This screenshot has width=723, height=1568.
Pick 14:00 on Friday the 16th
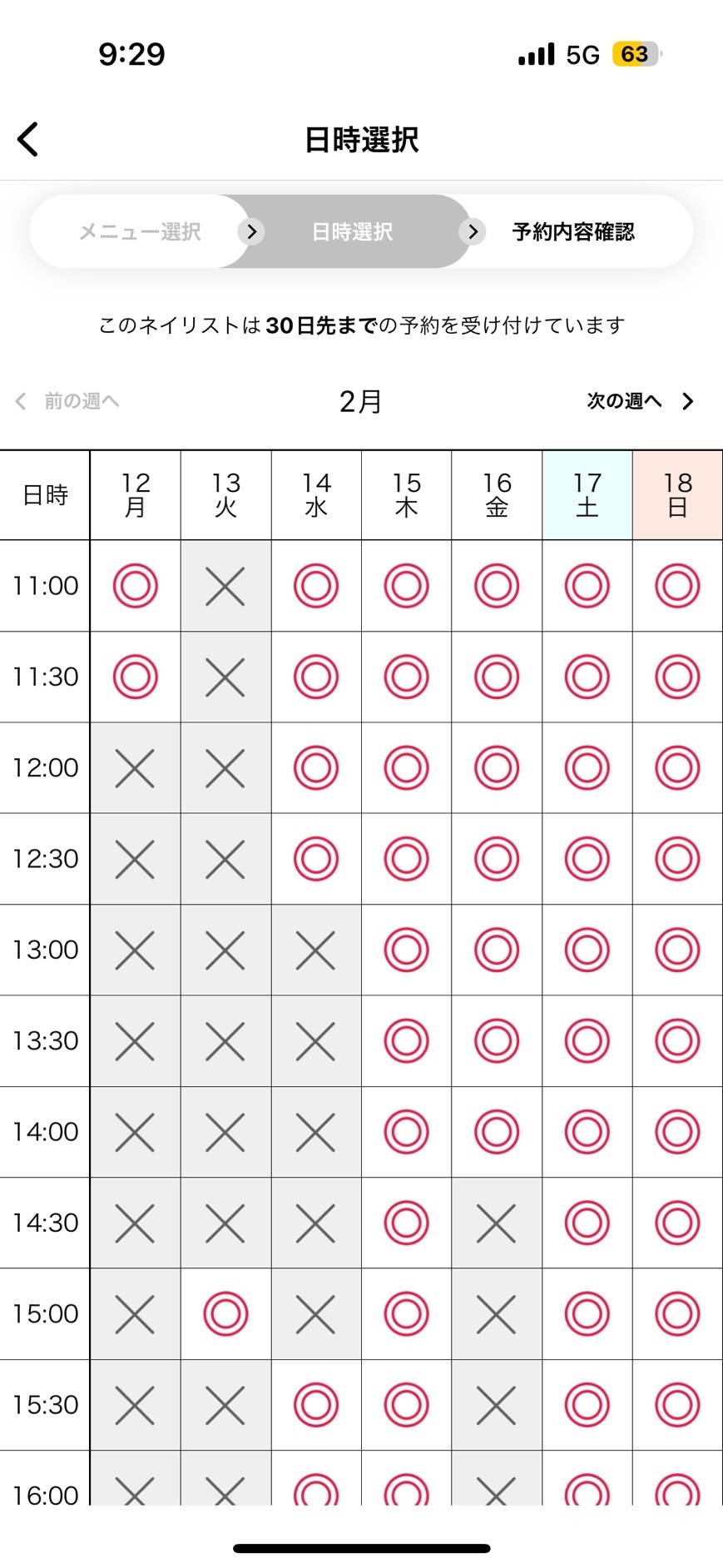497,1132
